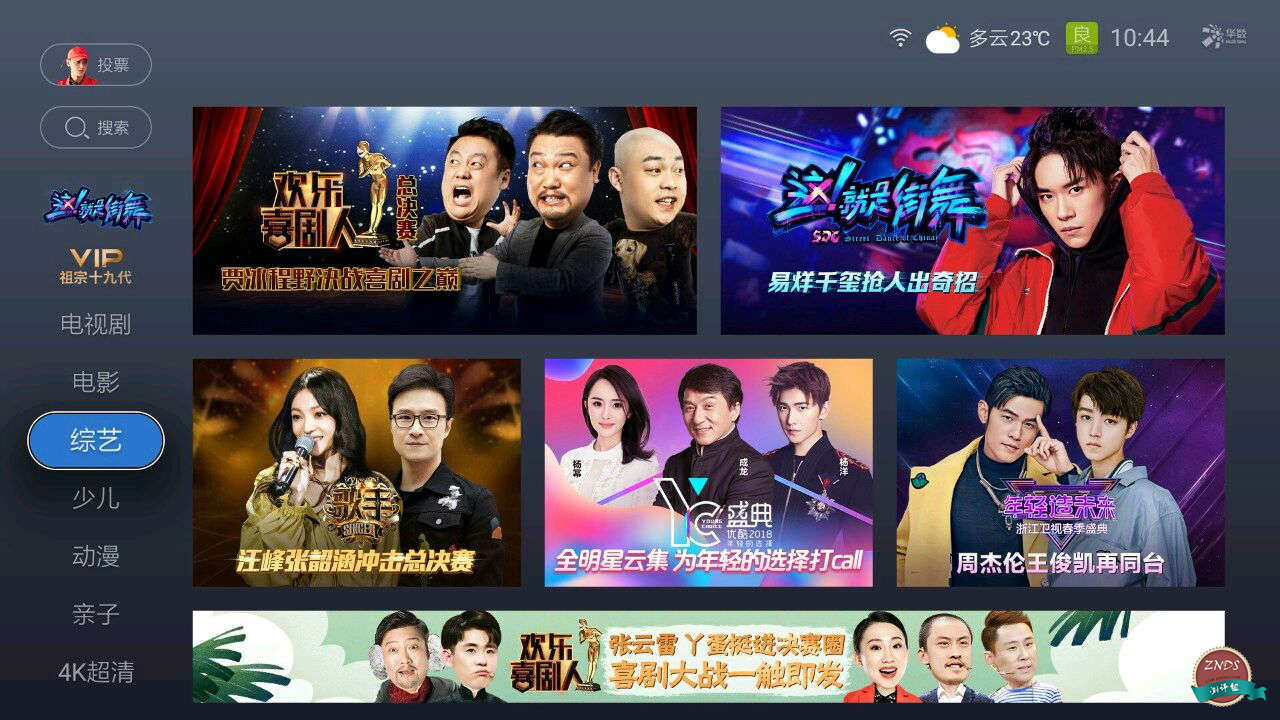1280x720 pixels.
Task: Switch to the 4K超清 category
Action: coord(96,672)
